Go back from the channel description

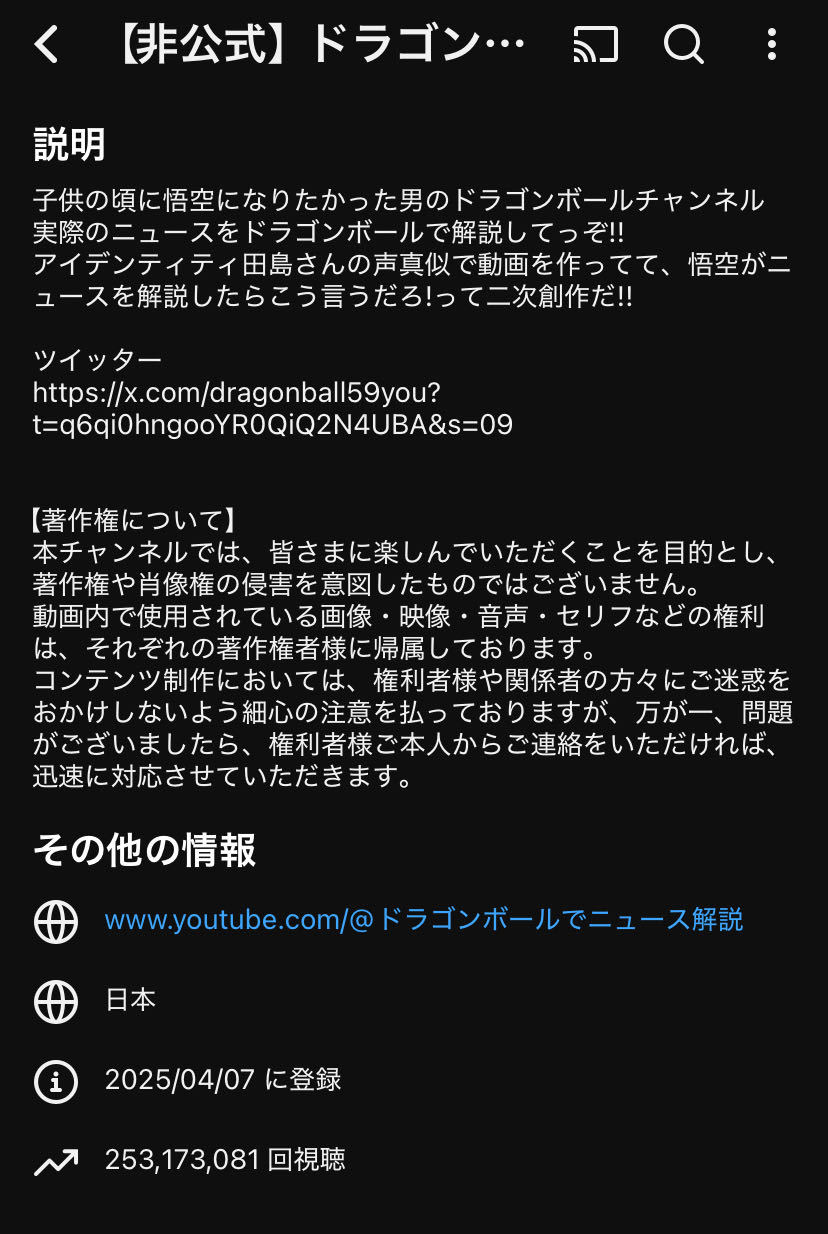[x=47, y=45]
